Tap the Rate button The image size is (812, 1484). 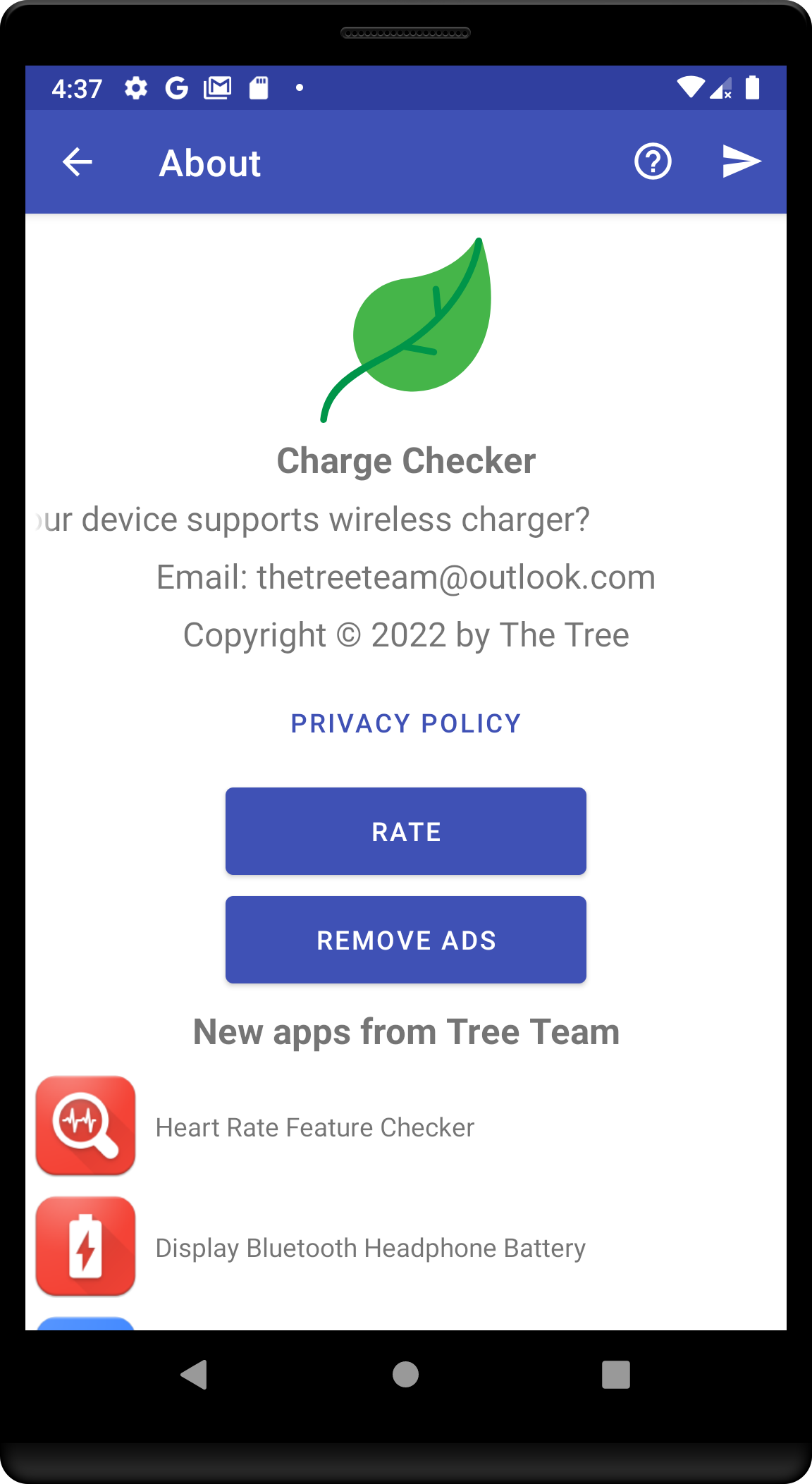tap(406, 831)
